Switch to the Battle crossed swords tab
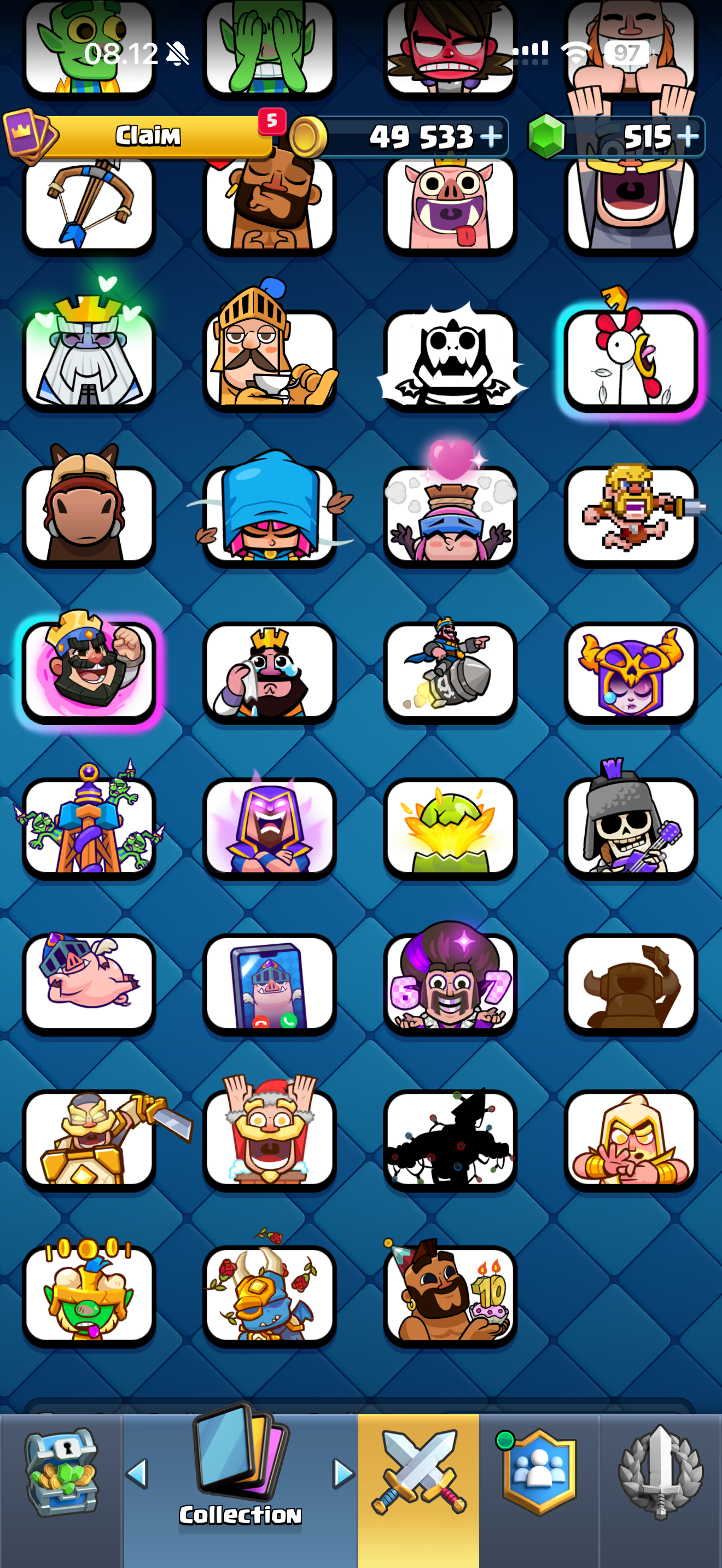The image size is (722, 1568). coord(418,1472)
